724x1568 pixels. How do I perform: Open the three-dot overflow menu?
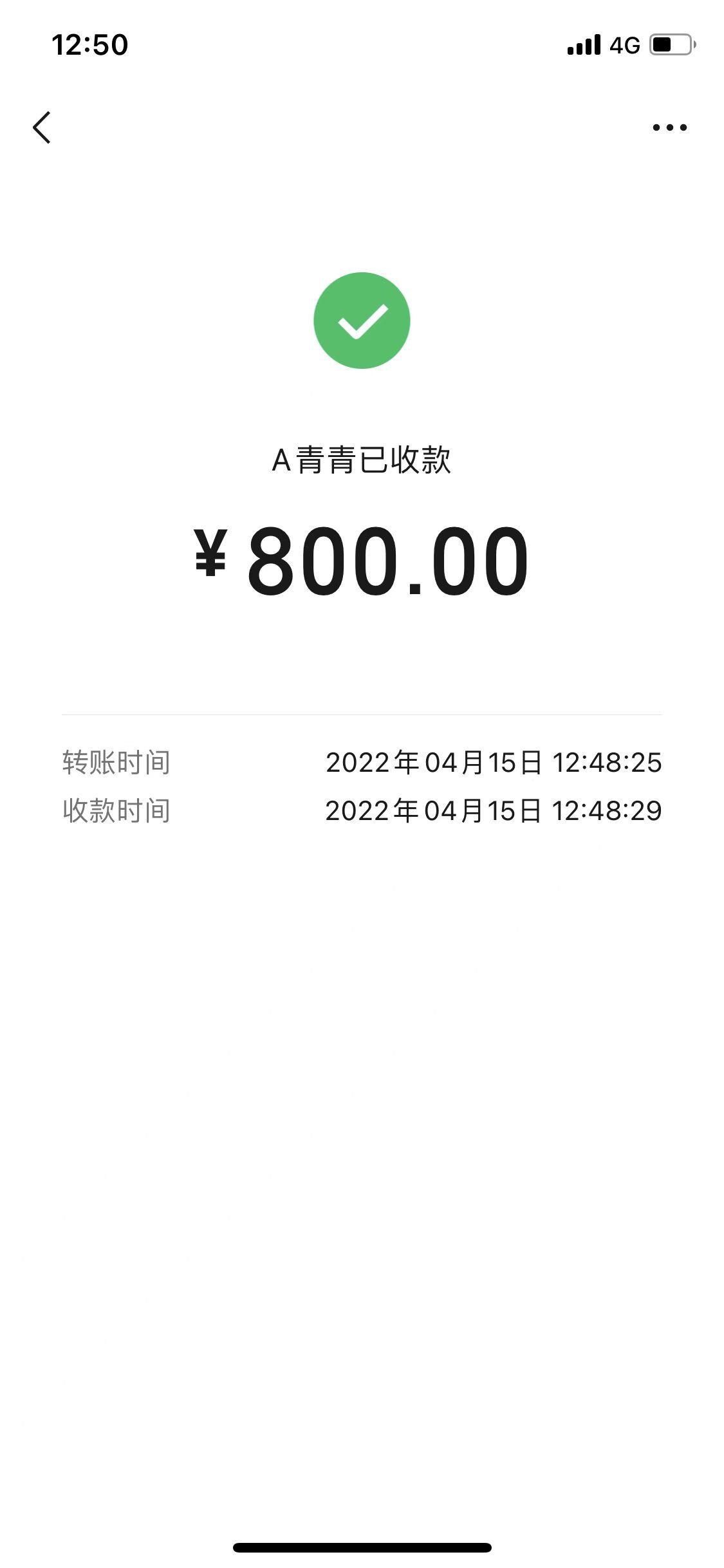pyautogui.click(x=669, y=127)
